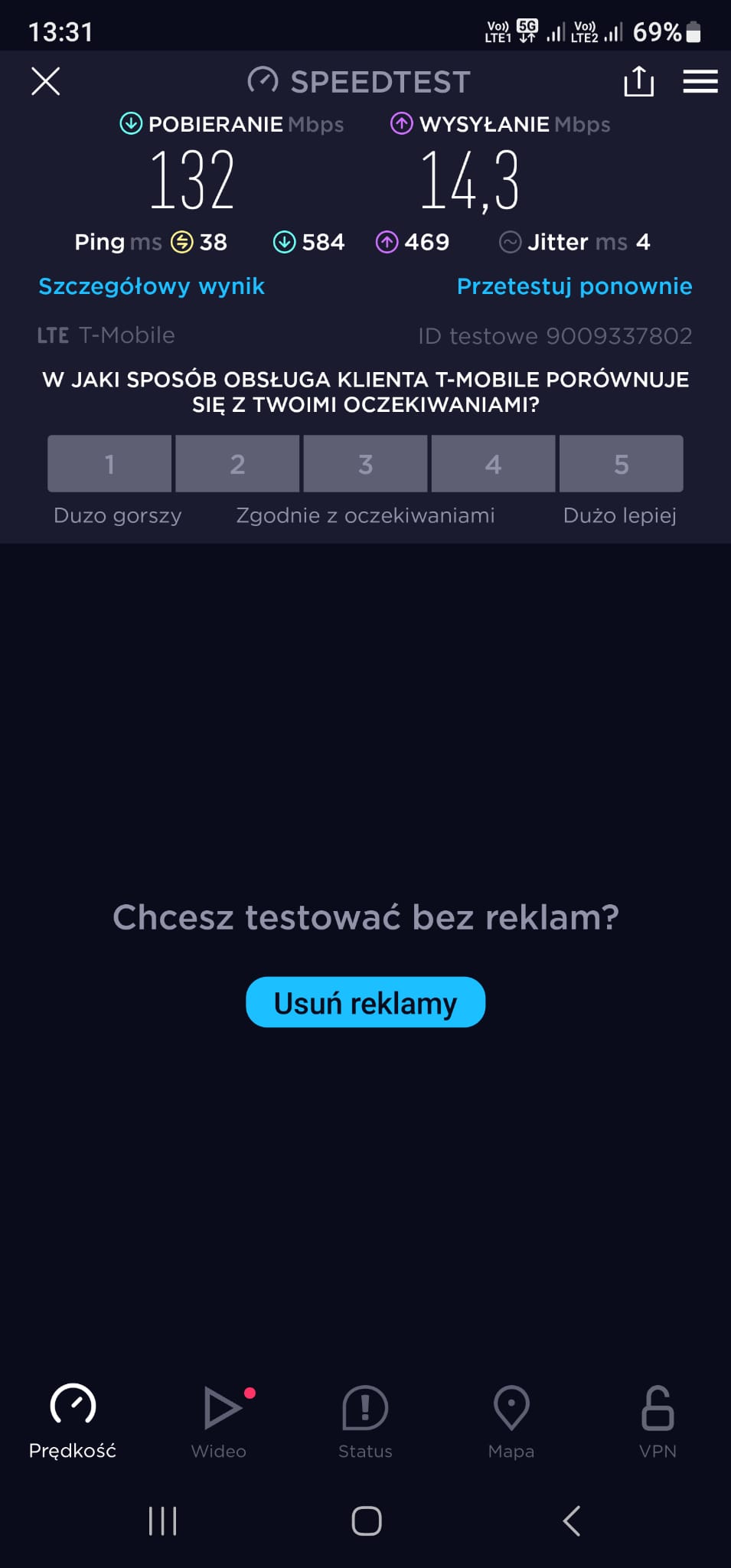The image size is (731, 1568).
Task: Switch to the Wideo tab
Action: tap(219, 1420)
